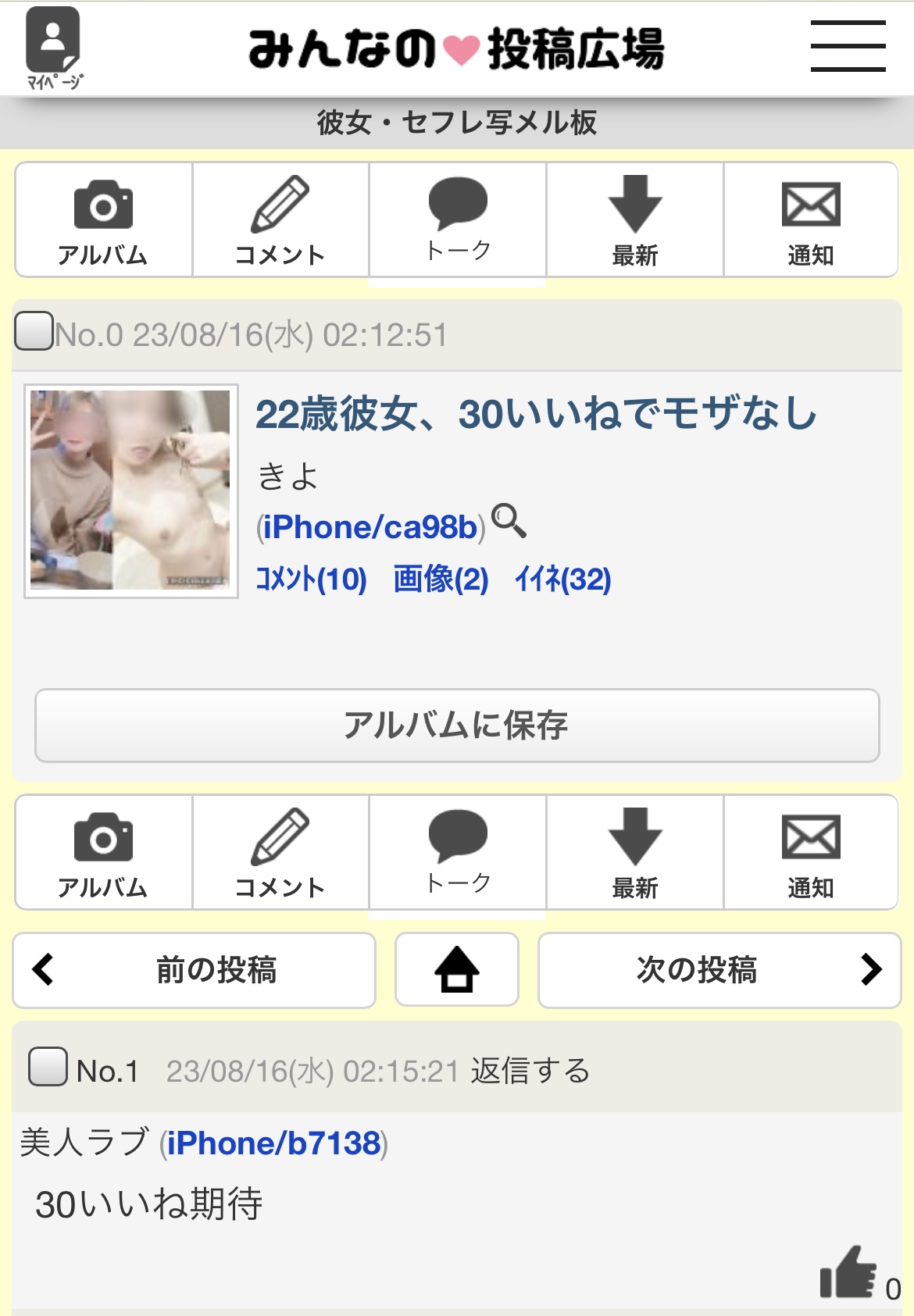Open the hamburger menu

pos(848,46)
